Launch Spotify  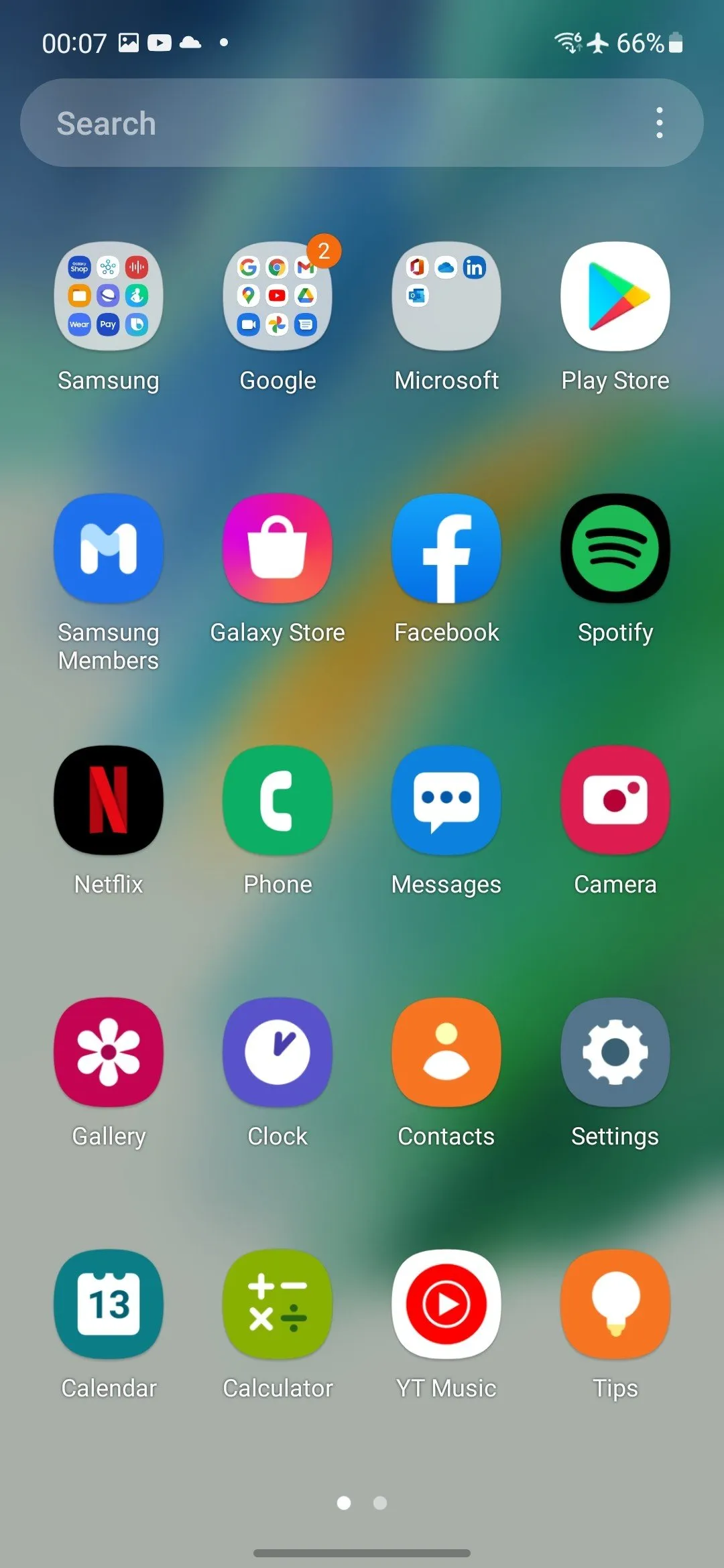615,548
